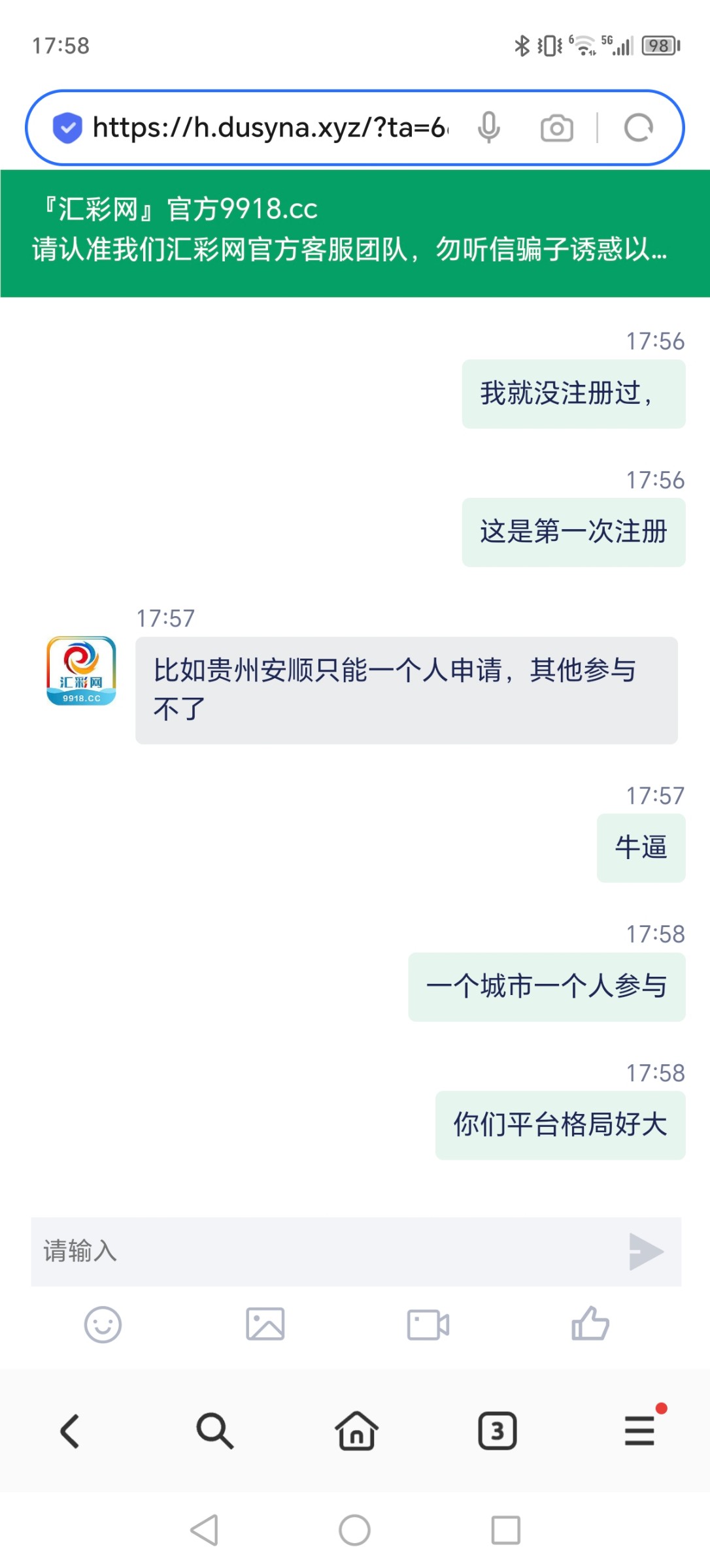This screenshot has height=1568, width=710.
Task: Tap the thumbs-up rating icon
Action: pos(590,1324)
